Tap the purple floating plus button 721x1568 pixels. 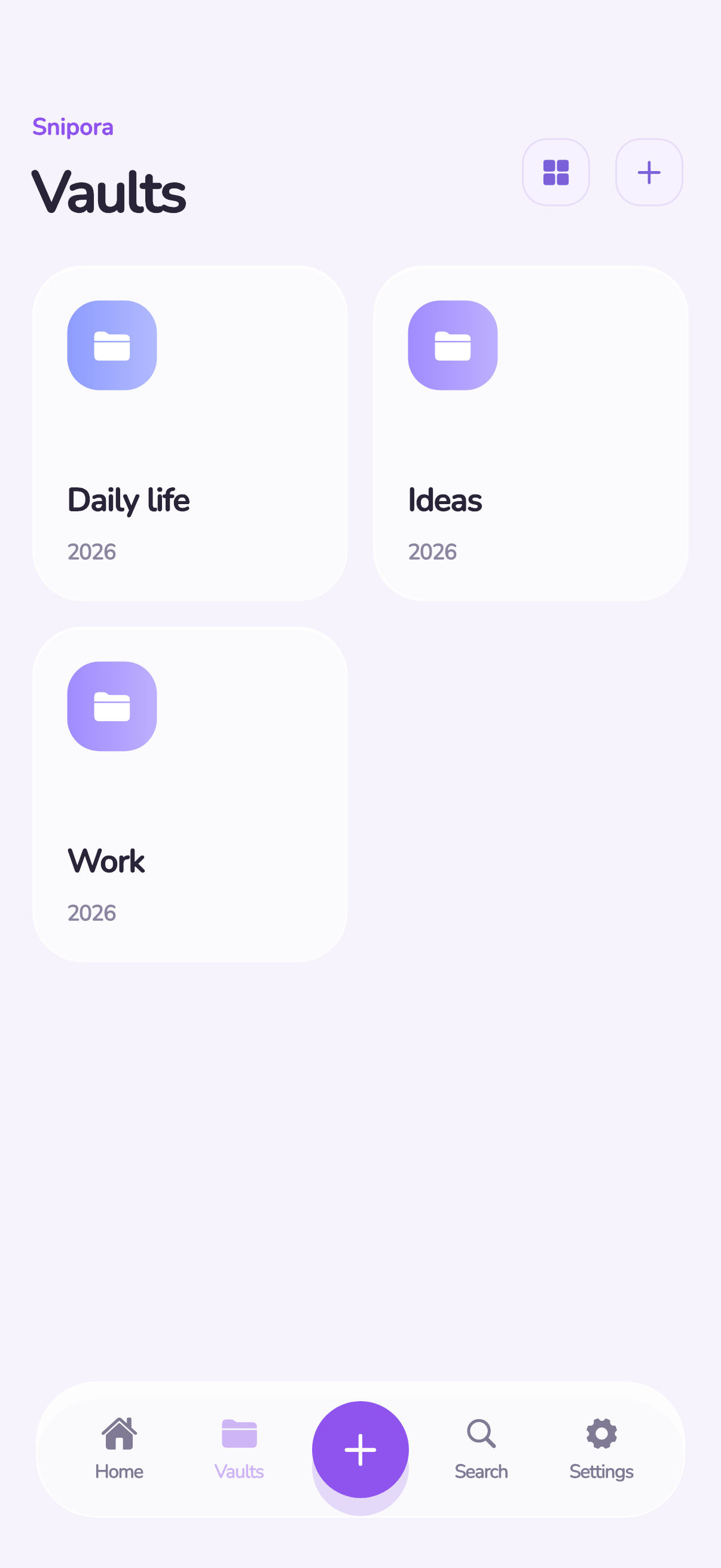tap(360, 1450)
